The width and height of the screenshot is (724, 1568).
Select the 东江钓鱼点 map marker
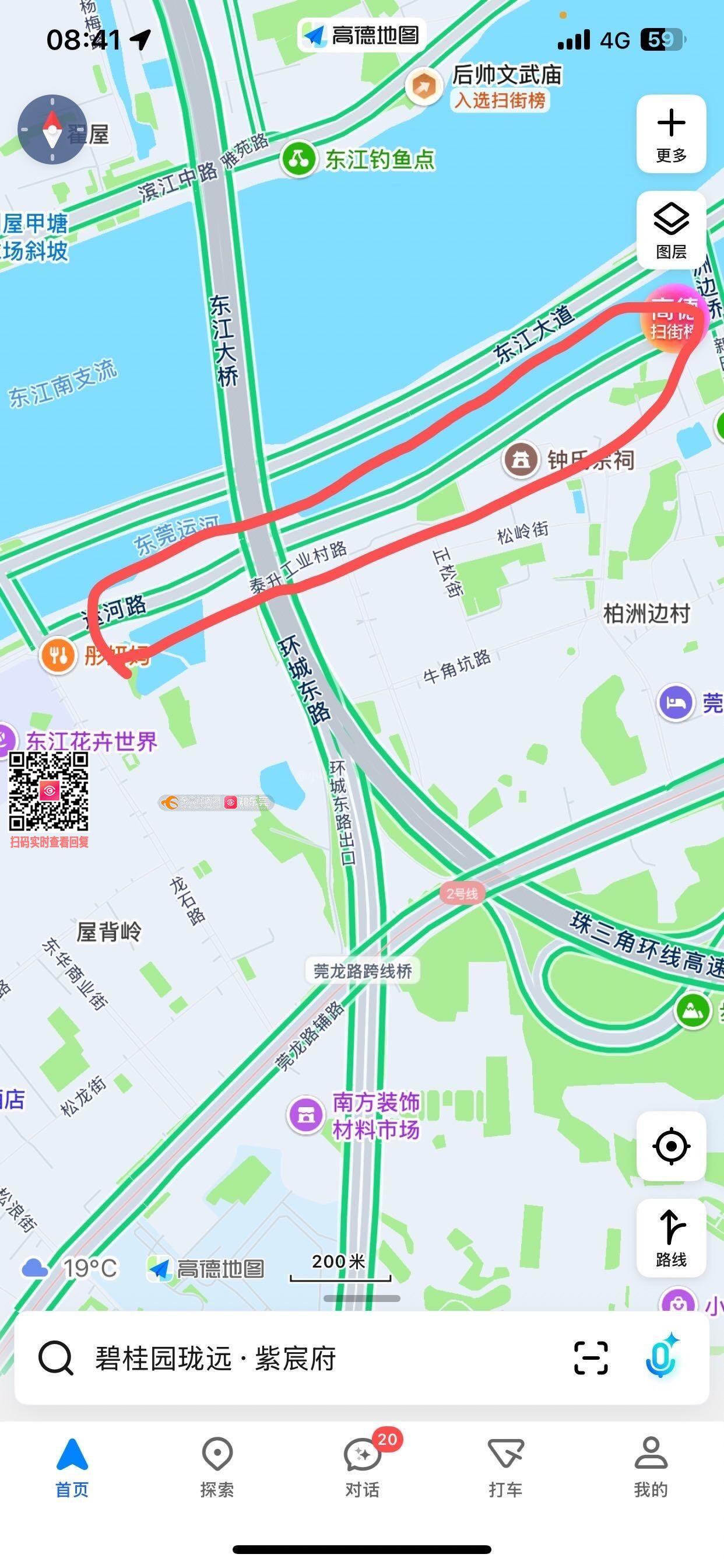pyautogui.click(x=298, y=159)
